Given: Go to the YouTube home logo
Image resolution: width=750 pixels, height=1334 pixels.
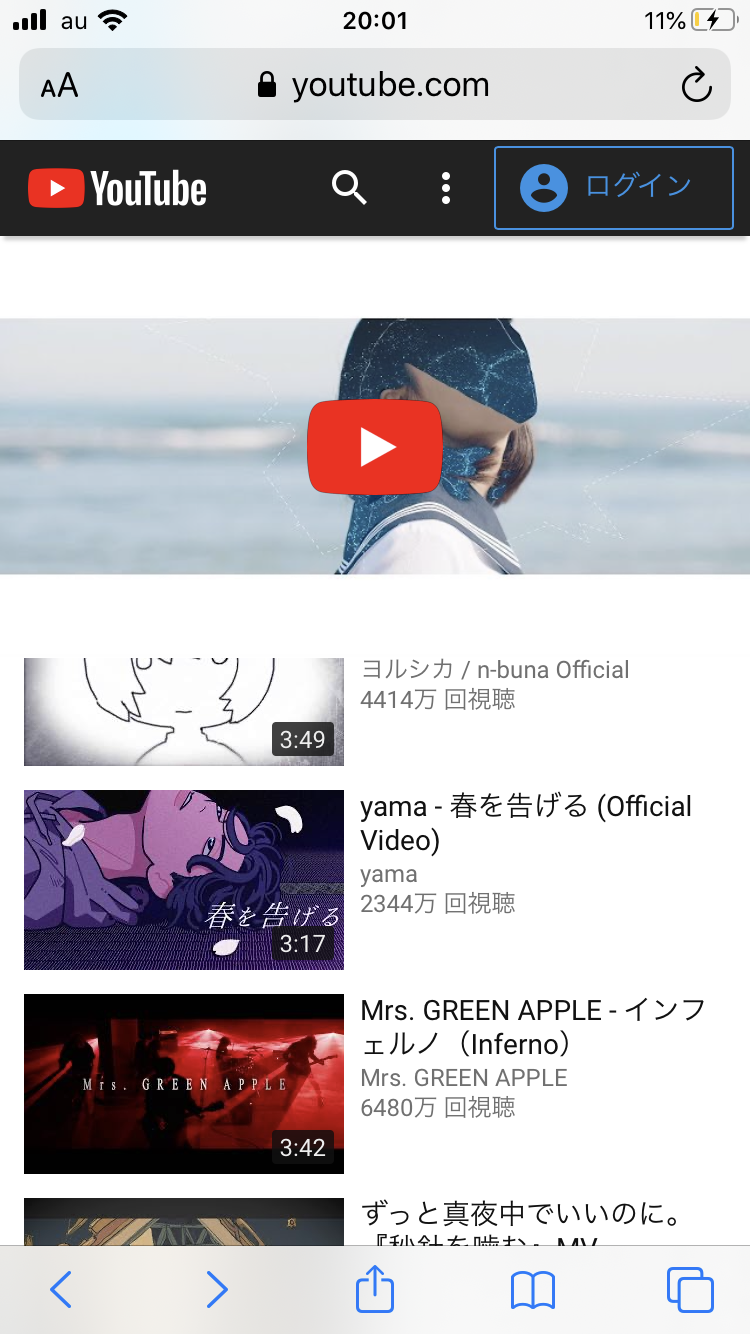Looking at the screenshot, I should (117, 188).
